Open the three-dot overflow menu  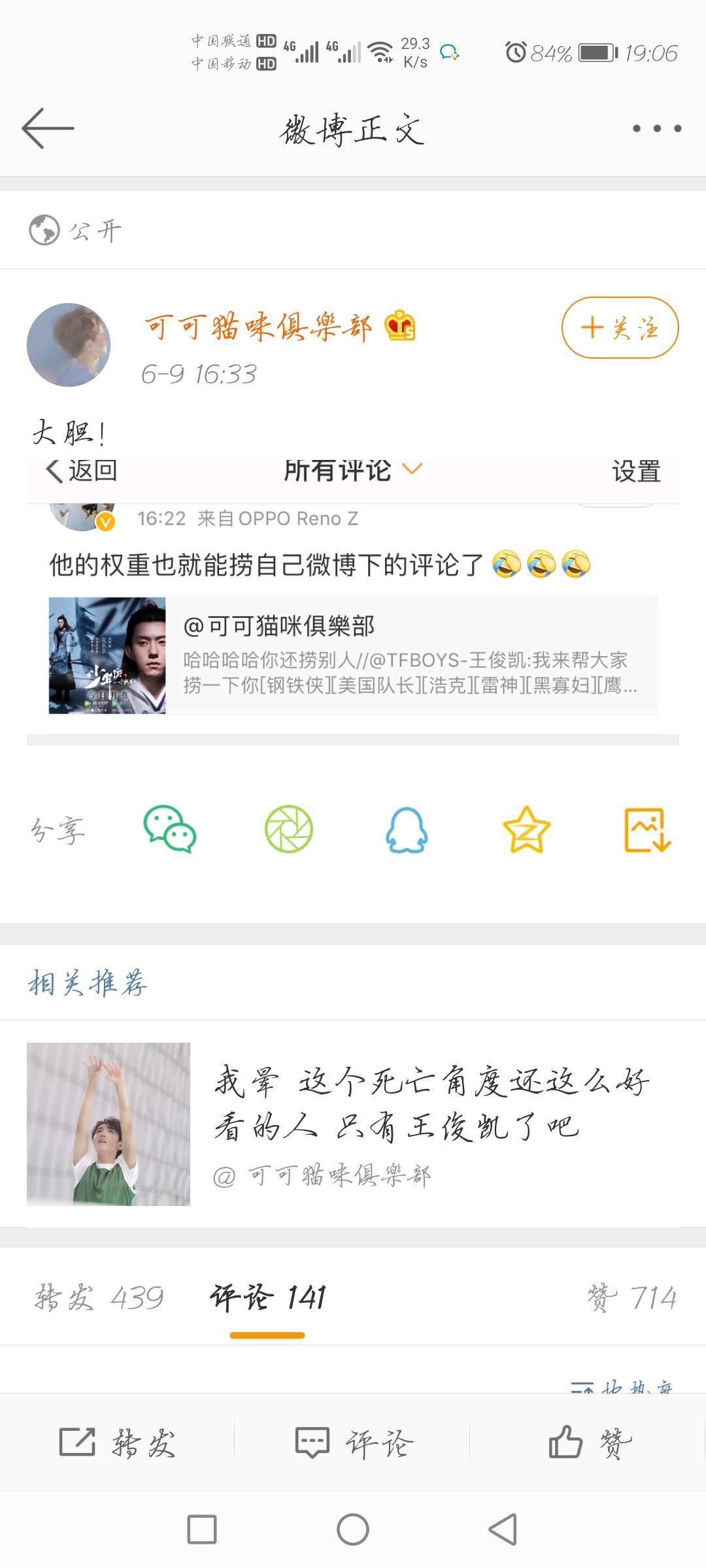pos(656,129)
